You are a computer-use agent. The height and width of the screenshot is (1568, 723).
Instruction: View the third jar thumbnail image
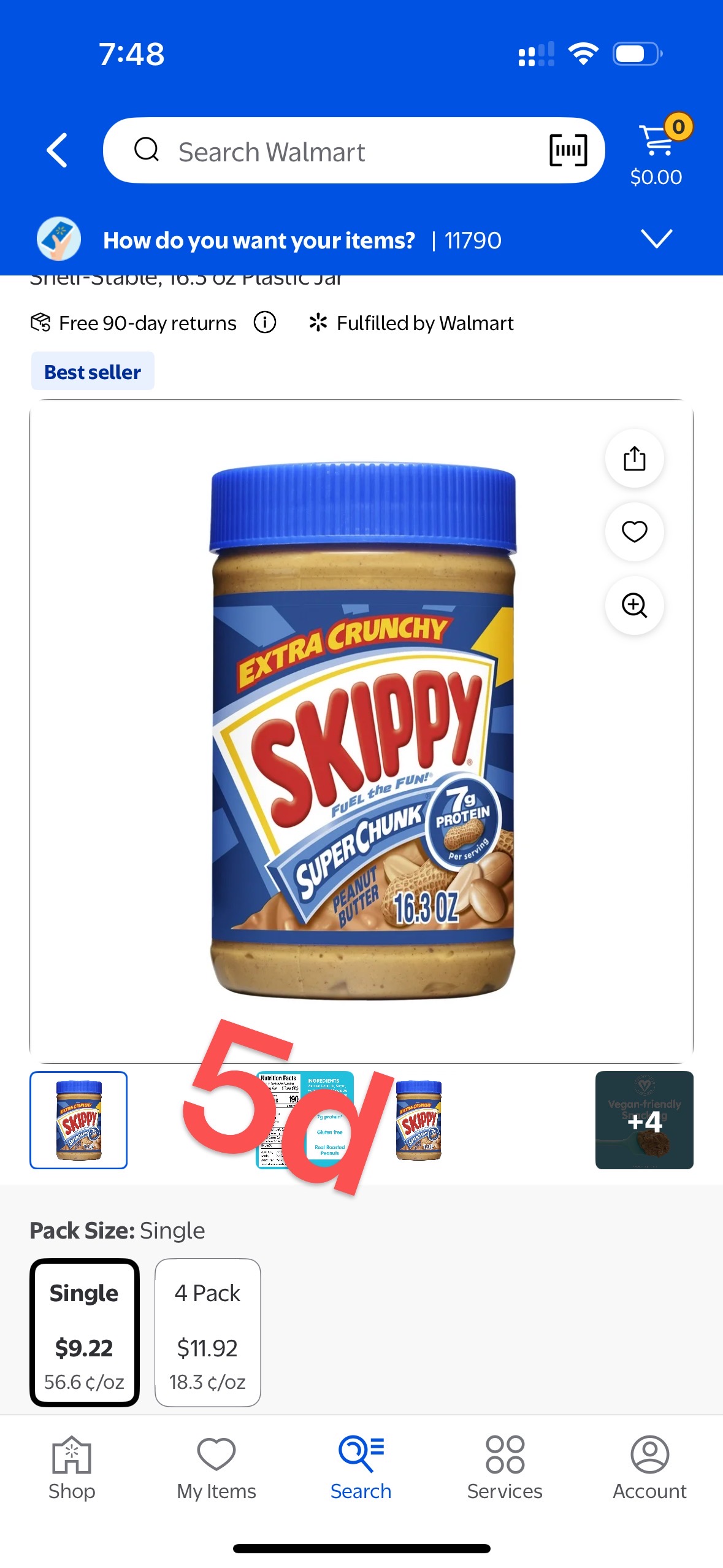(x=418, y=1120)
